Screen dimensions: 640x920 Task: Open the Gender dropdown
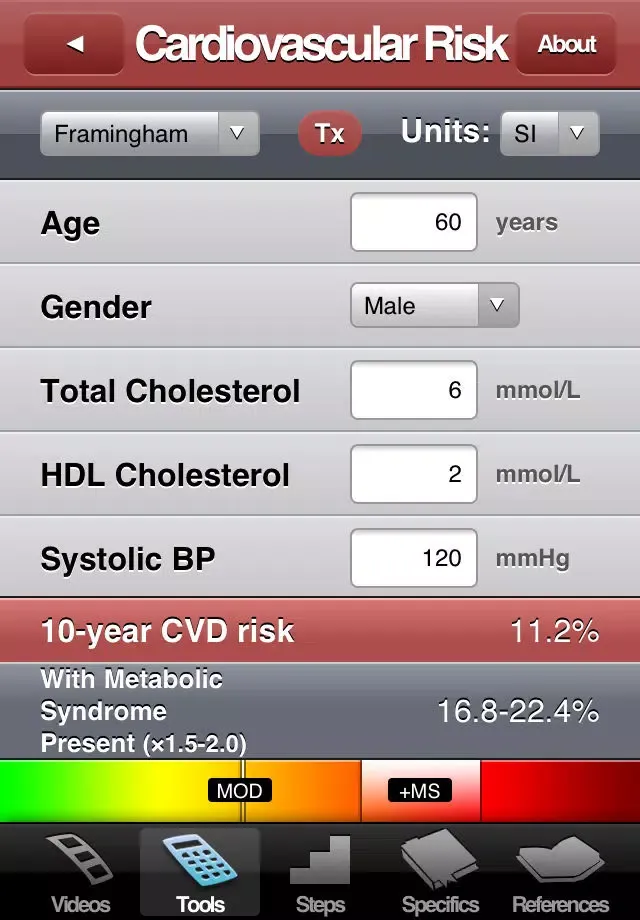pyautogui.click(x=434, y=306)
